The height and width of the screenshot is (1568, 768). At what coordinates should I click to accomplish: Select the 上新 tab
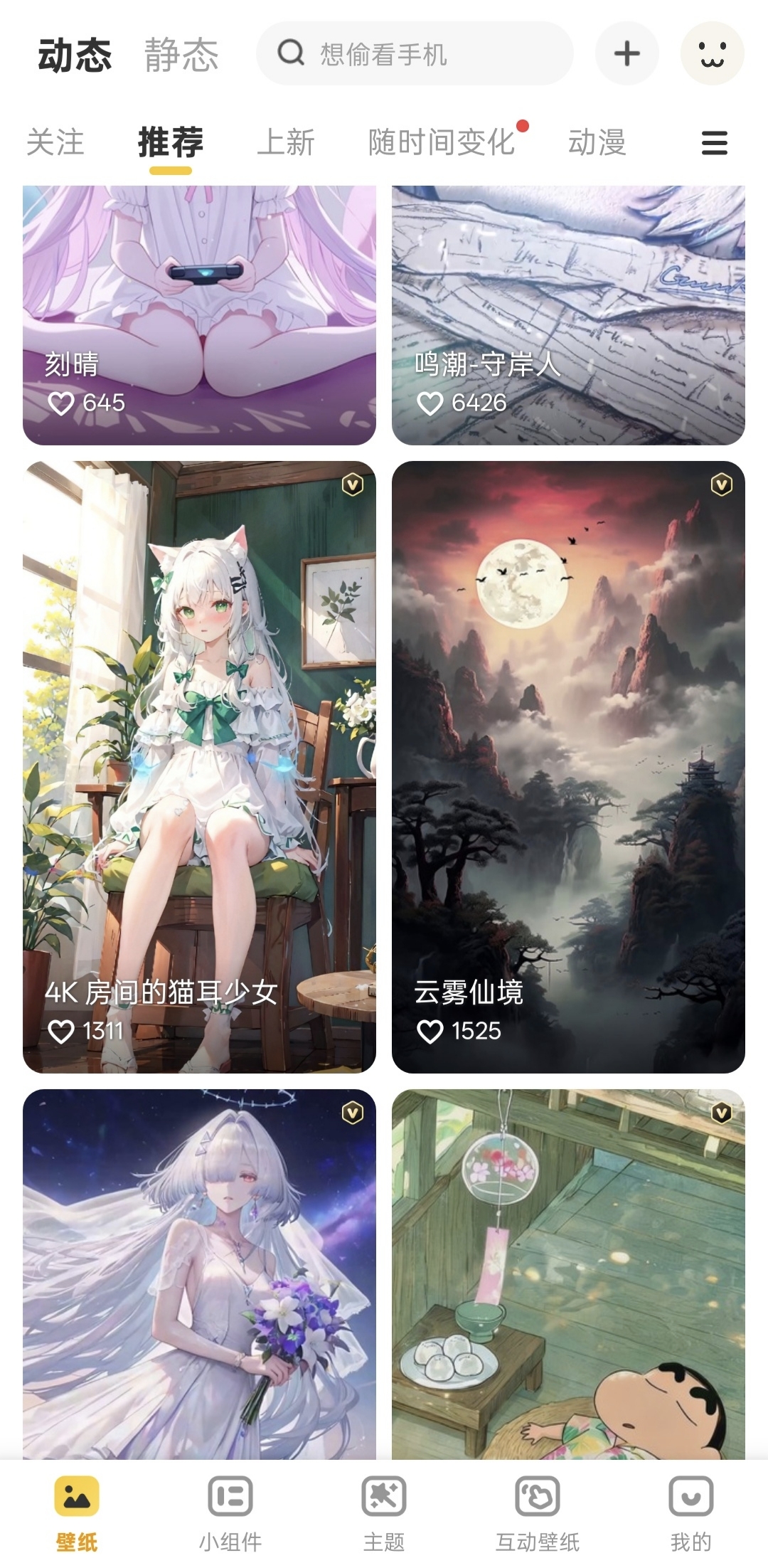[x=286, y=142]
